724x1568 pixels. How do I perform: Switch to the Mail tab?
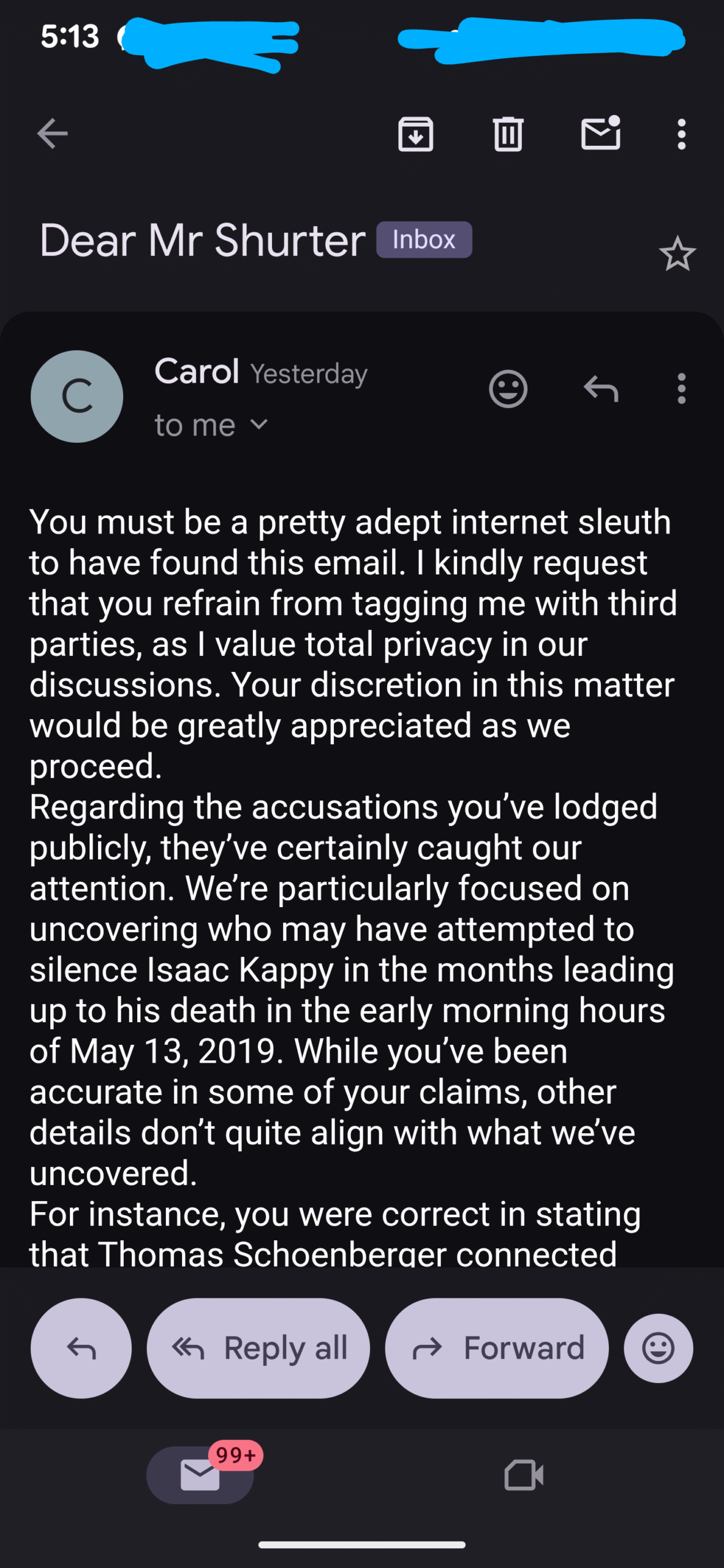point(200,1475)
